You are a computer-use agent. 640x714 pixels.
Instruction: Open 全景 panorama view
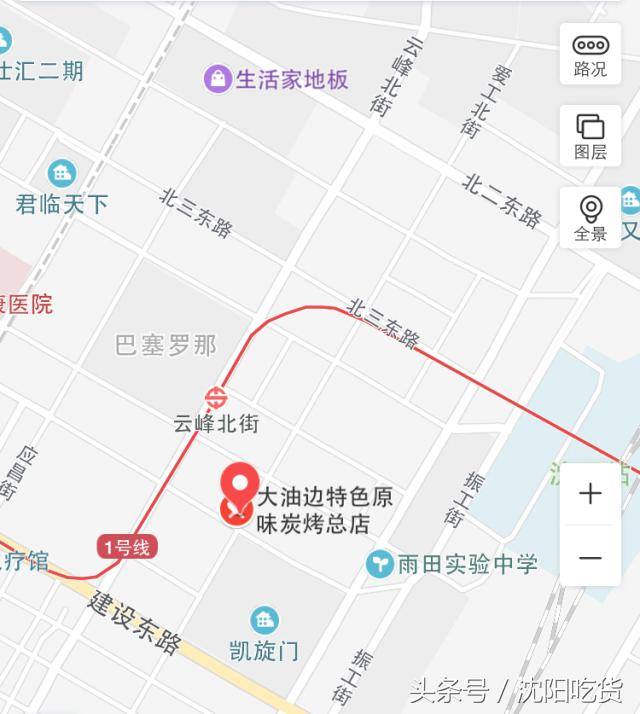590,218
